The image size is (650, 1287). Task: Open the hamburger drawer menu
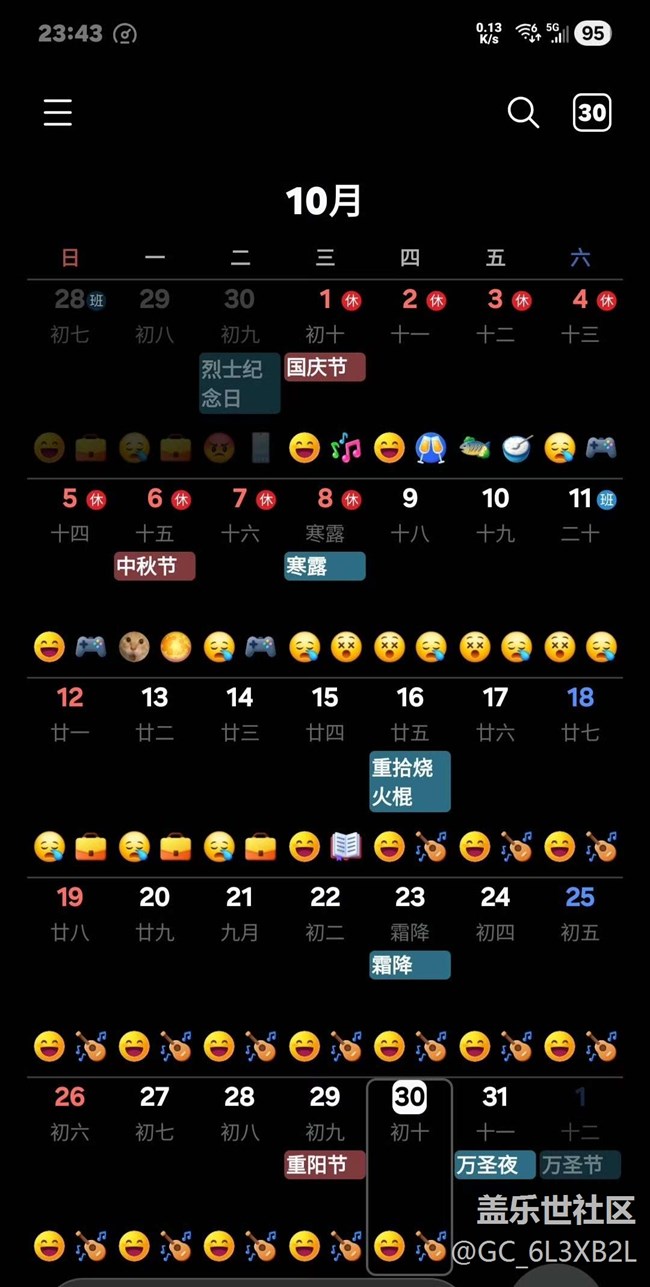58,112
